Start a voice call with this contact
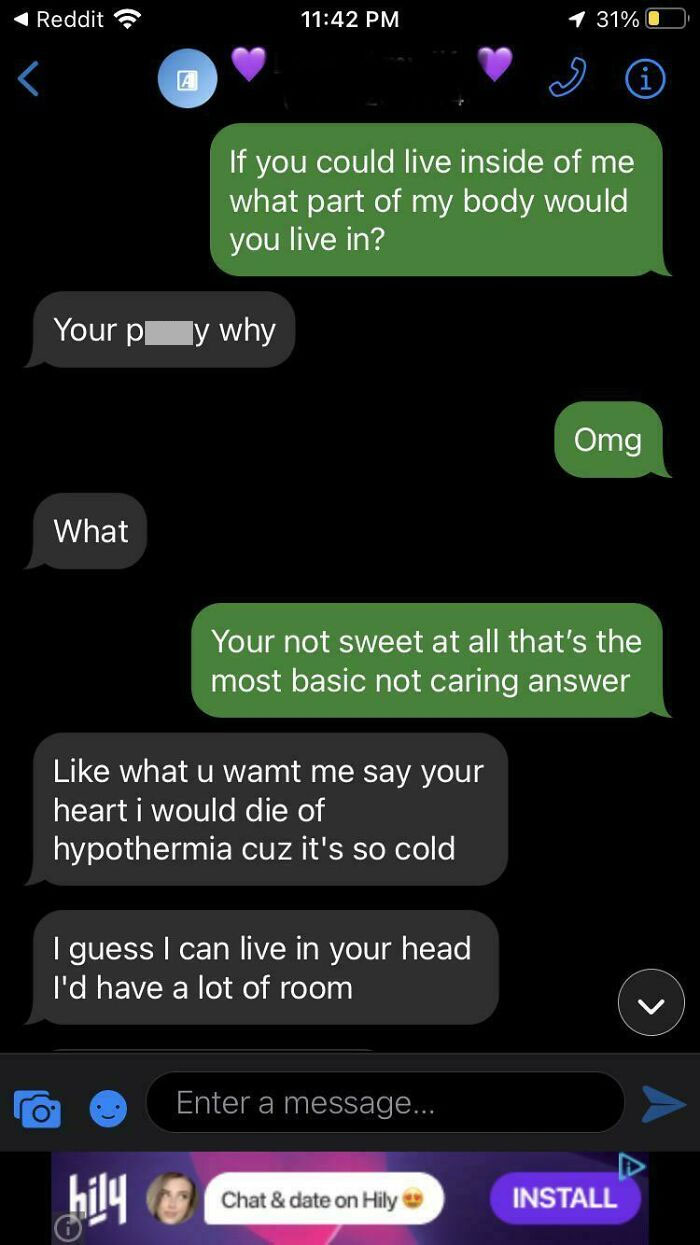This screenshot has width=700, height=1245. click(567, 78)
